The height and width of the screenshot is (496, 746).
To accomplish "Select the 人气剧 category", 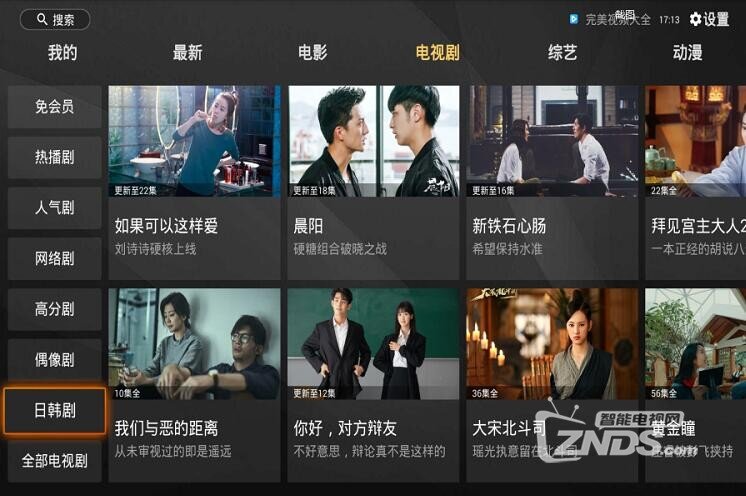I will coord(54,208).
